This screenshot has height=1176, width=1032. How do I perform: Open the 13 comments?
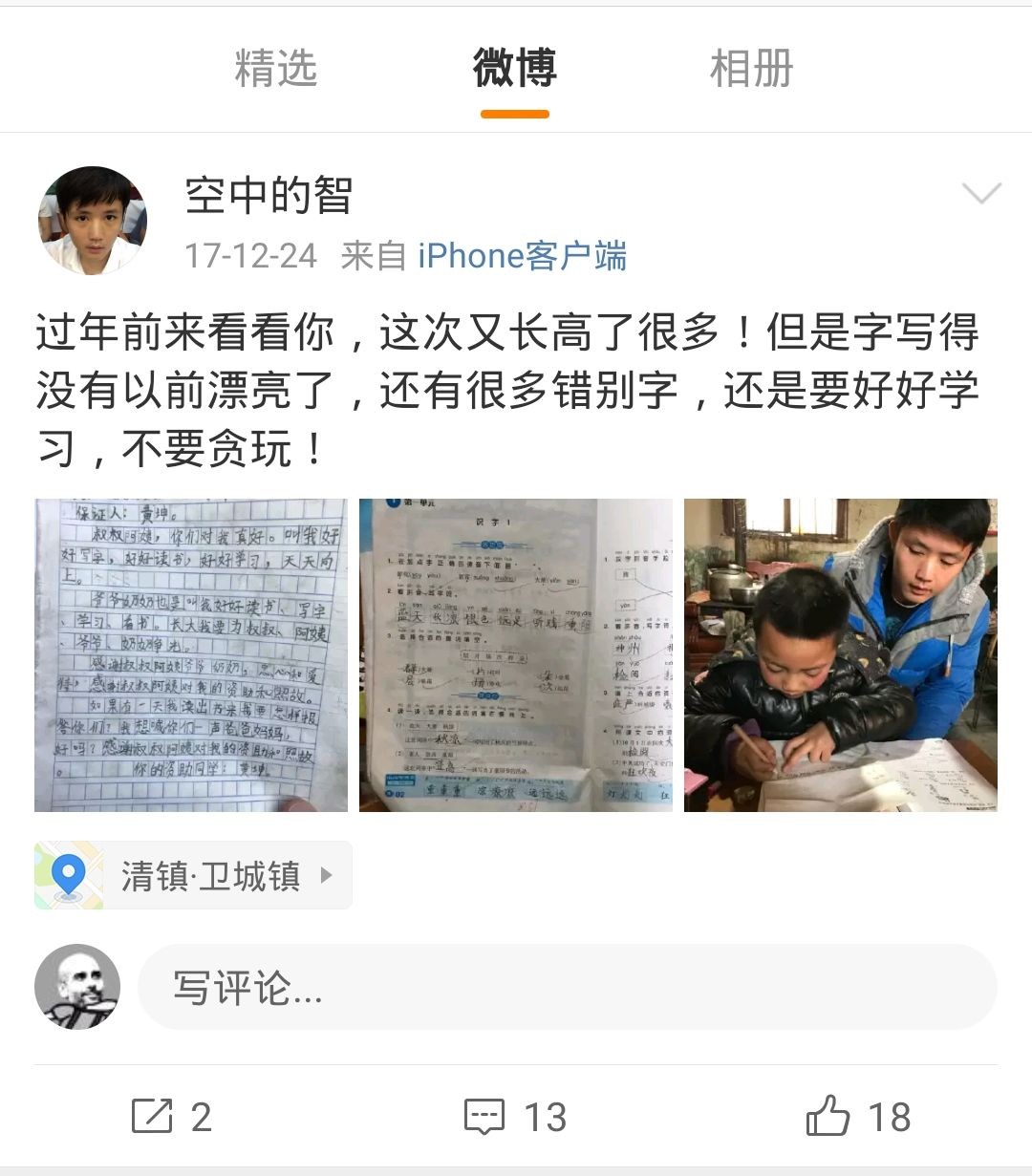(516, 1117)
